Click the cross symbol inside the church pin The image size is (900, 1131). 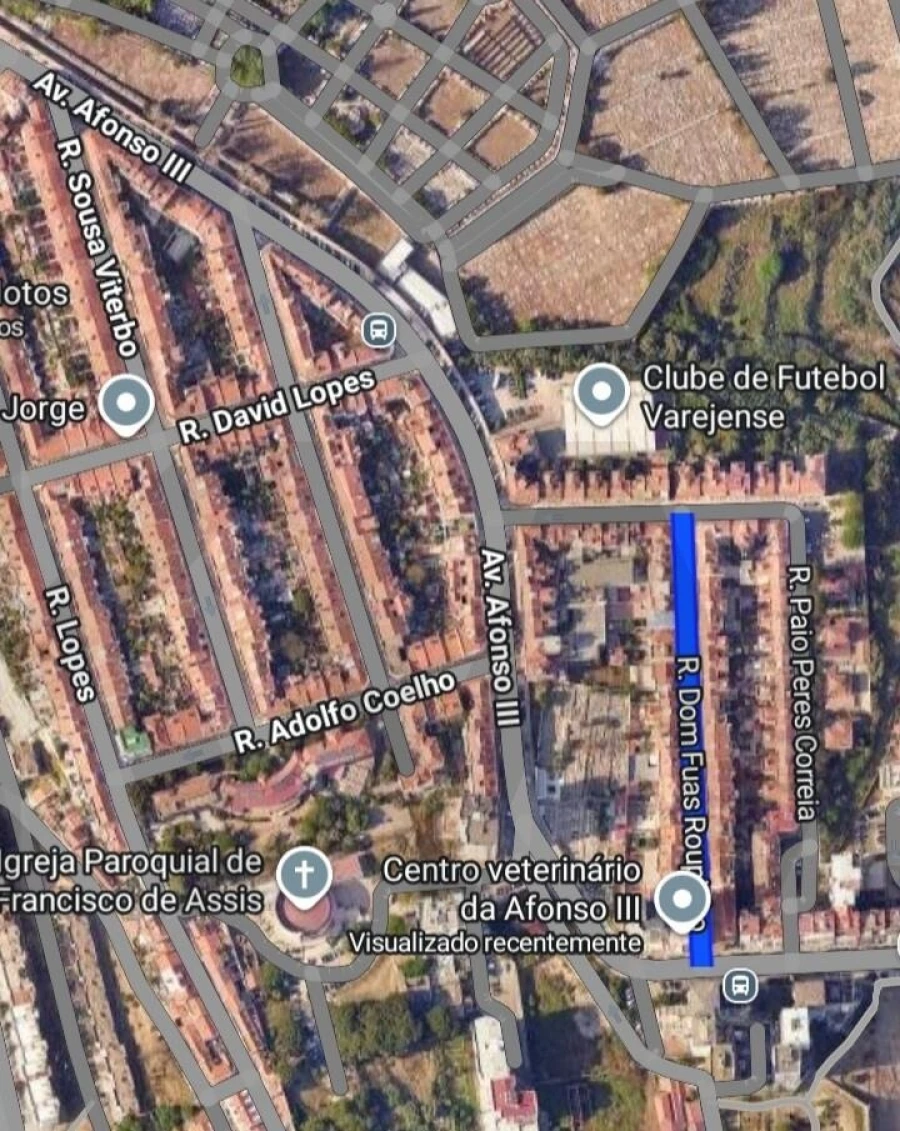pos(302,871)
